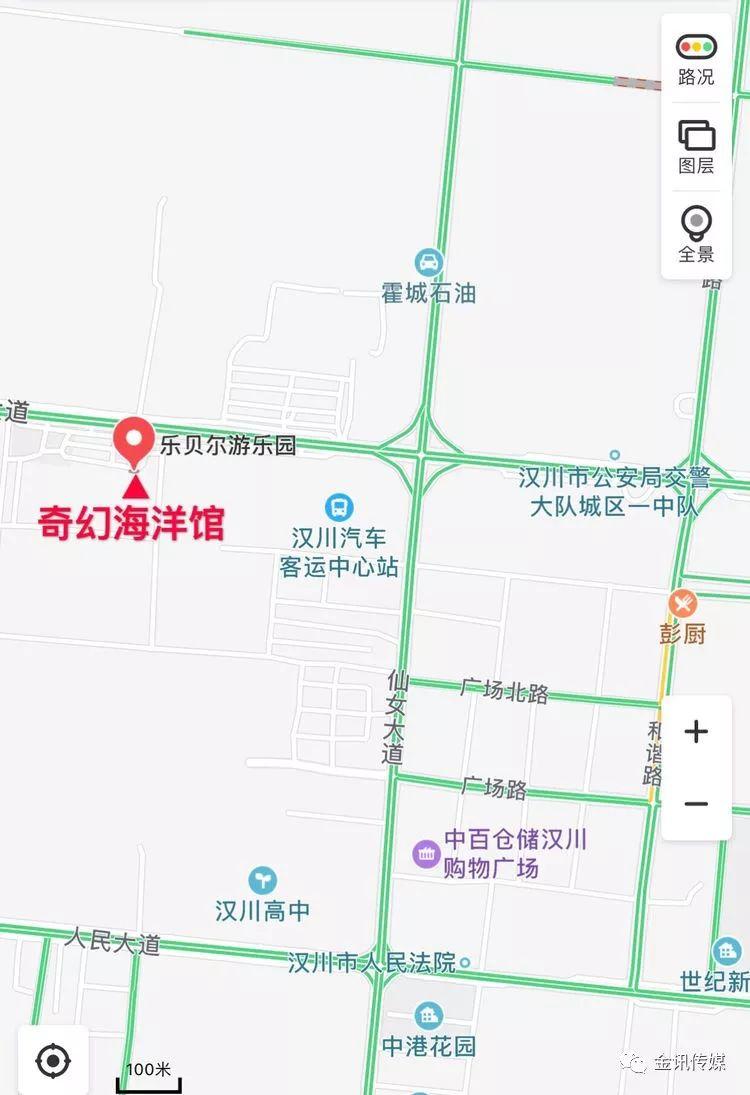Select the 中港花园 residential marker
This screenshot has width=750, height=1095.
coord(429,1016)
